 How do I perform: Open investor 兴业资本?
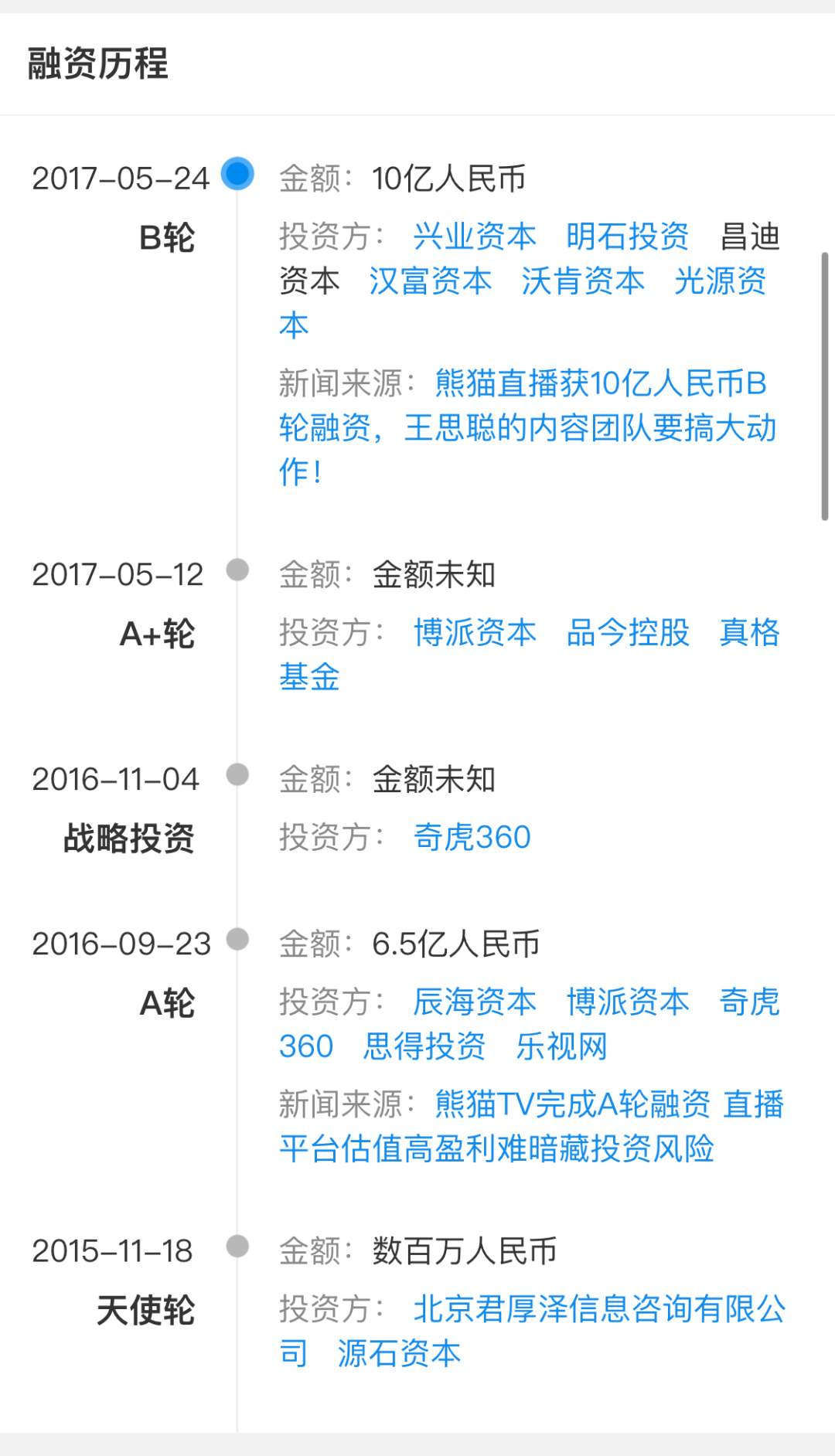pos(474,236)
